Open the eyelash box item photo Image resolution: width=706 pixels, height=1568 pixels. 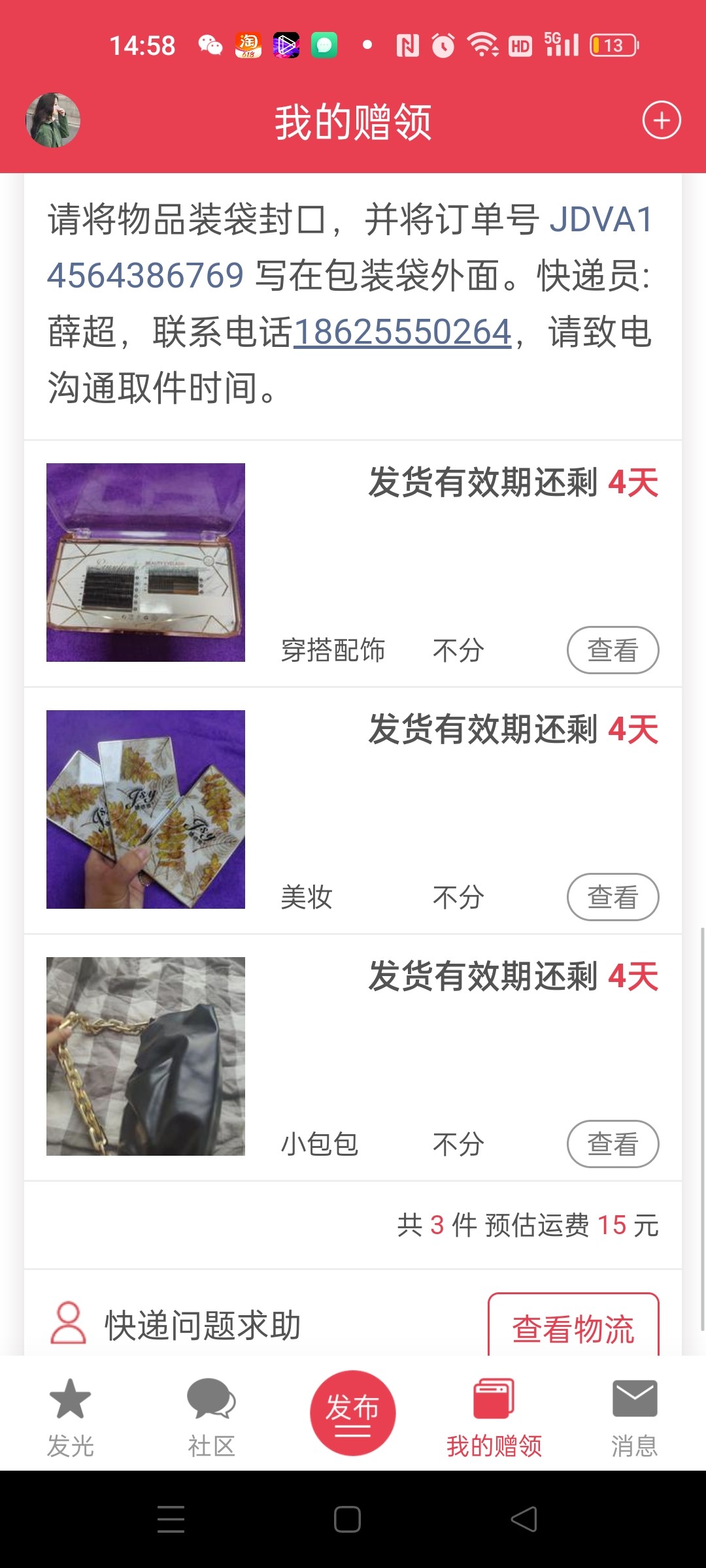click(x=146, y=563)
